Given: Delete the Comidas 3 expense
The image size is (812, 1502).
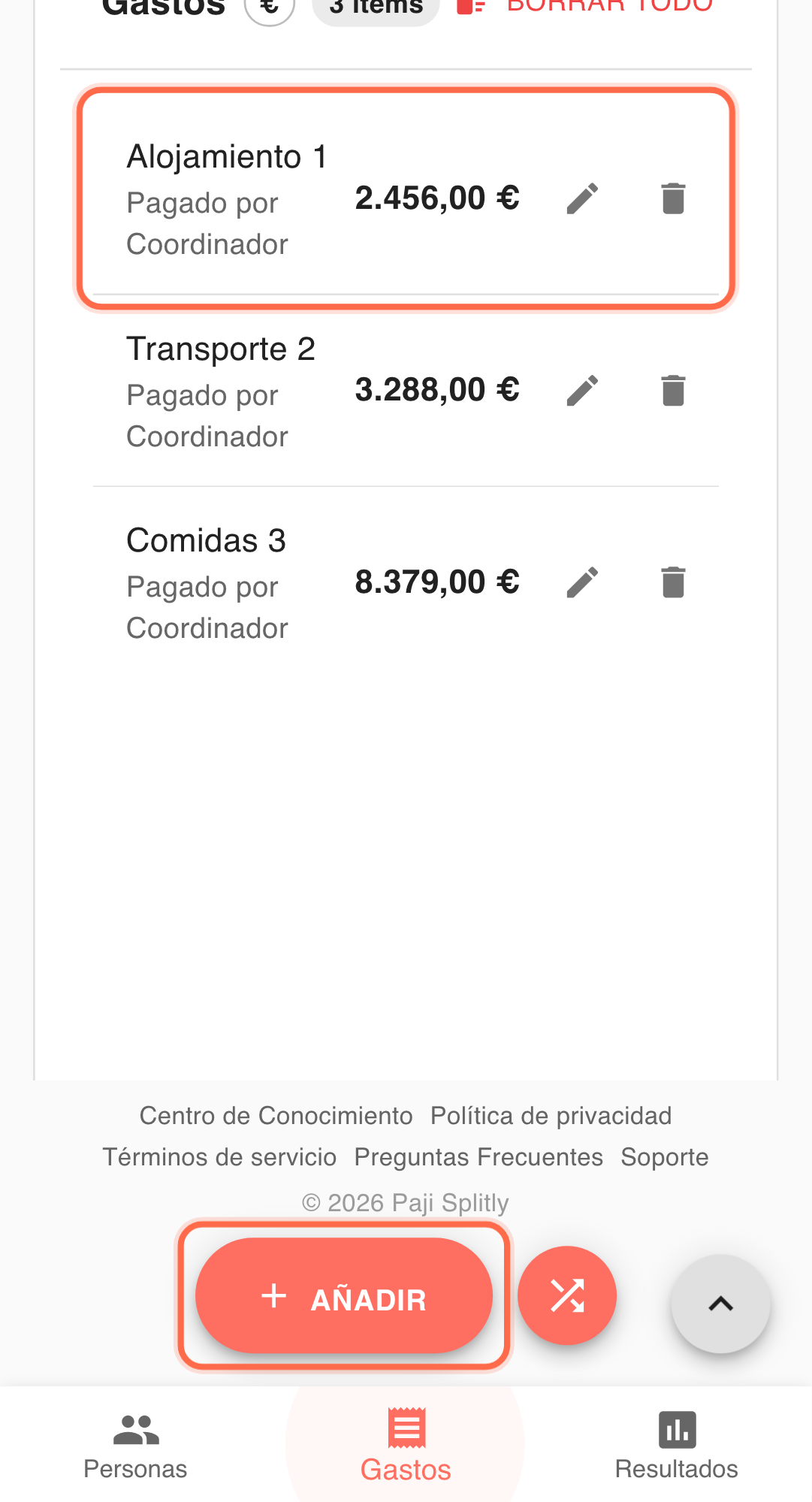Looking at the screenshot, I should 673,582.
